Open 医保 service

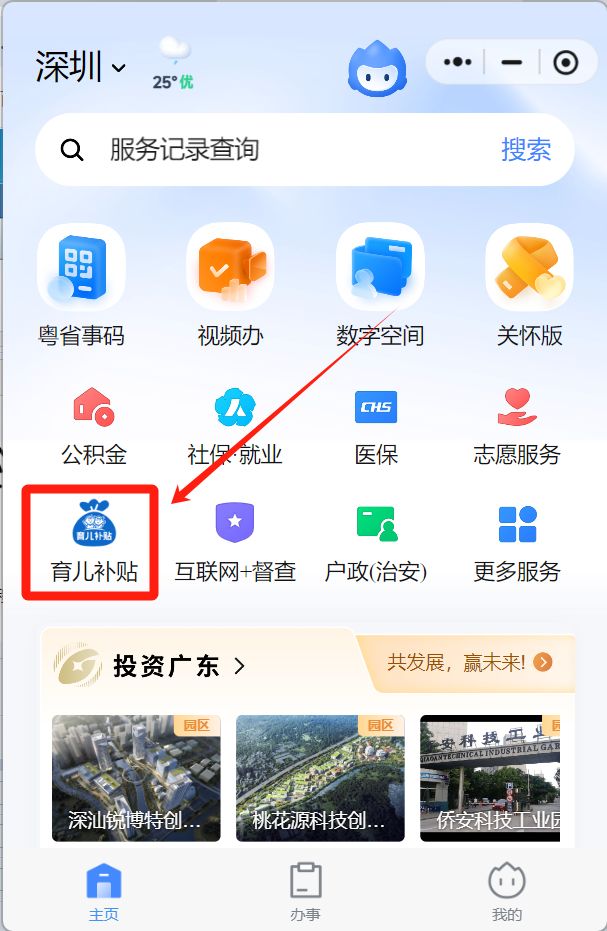[376, 427]
